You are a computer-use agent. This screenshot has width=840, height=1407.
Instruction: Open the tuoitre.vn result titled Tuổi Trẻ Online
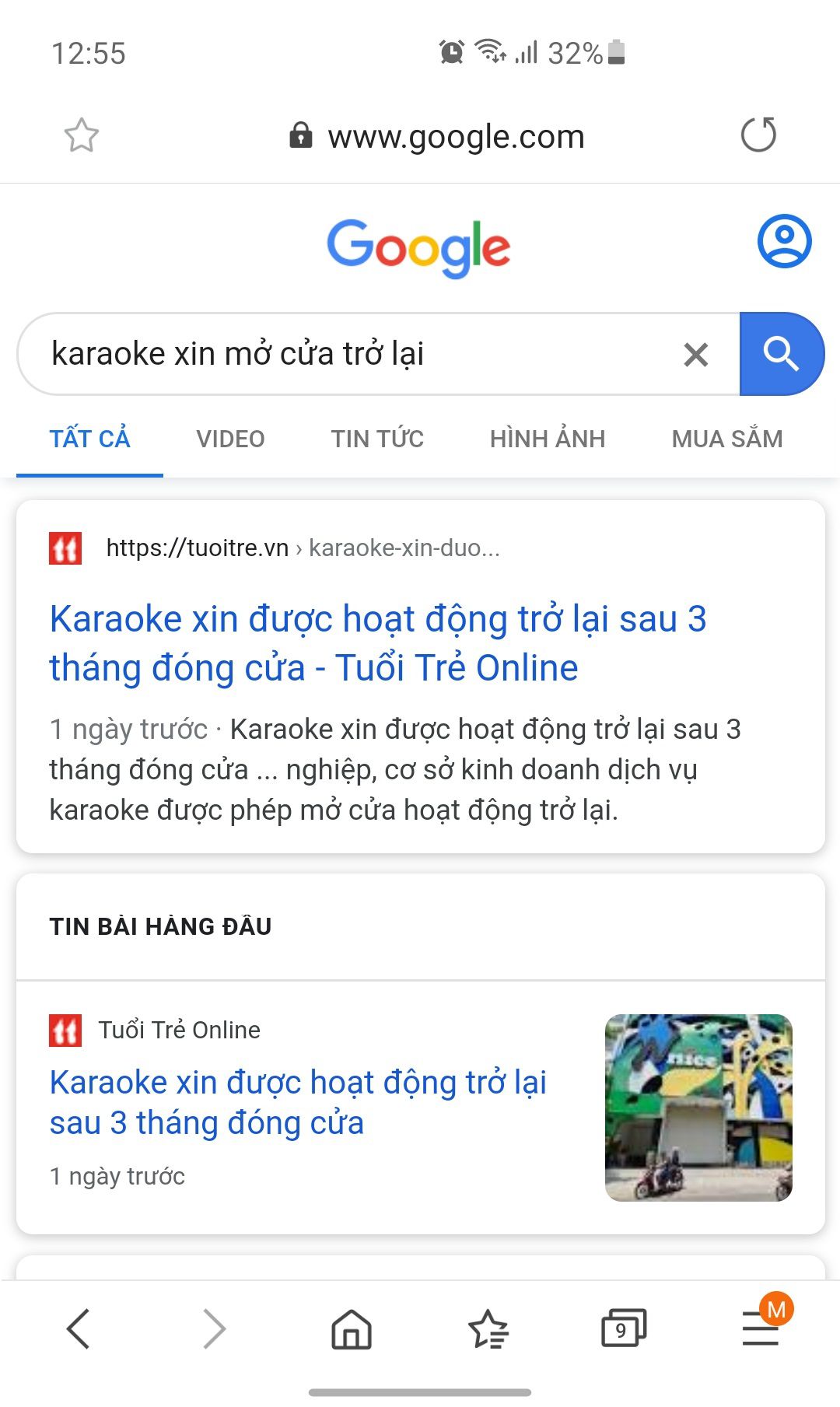click(378, 643)
